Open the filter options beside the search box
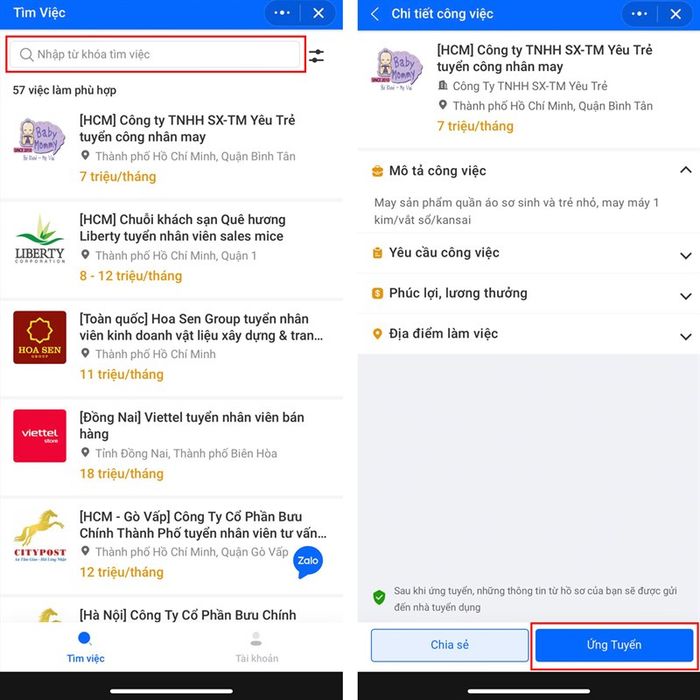Image resolution: width=700 pixels, height=700 pixels. 316,56
